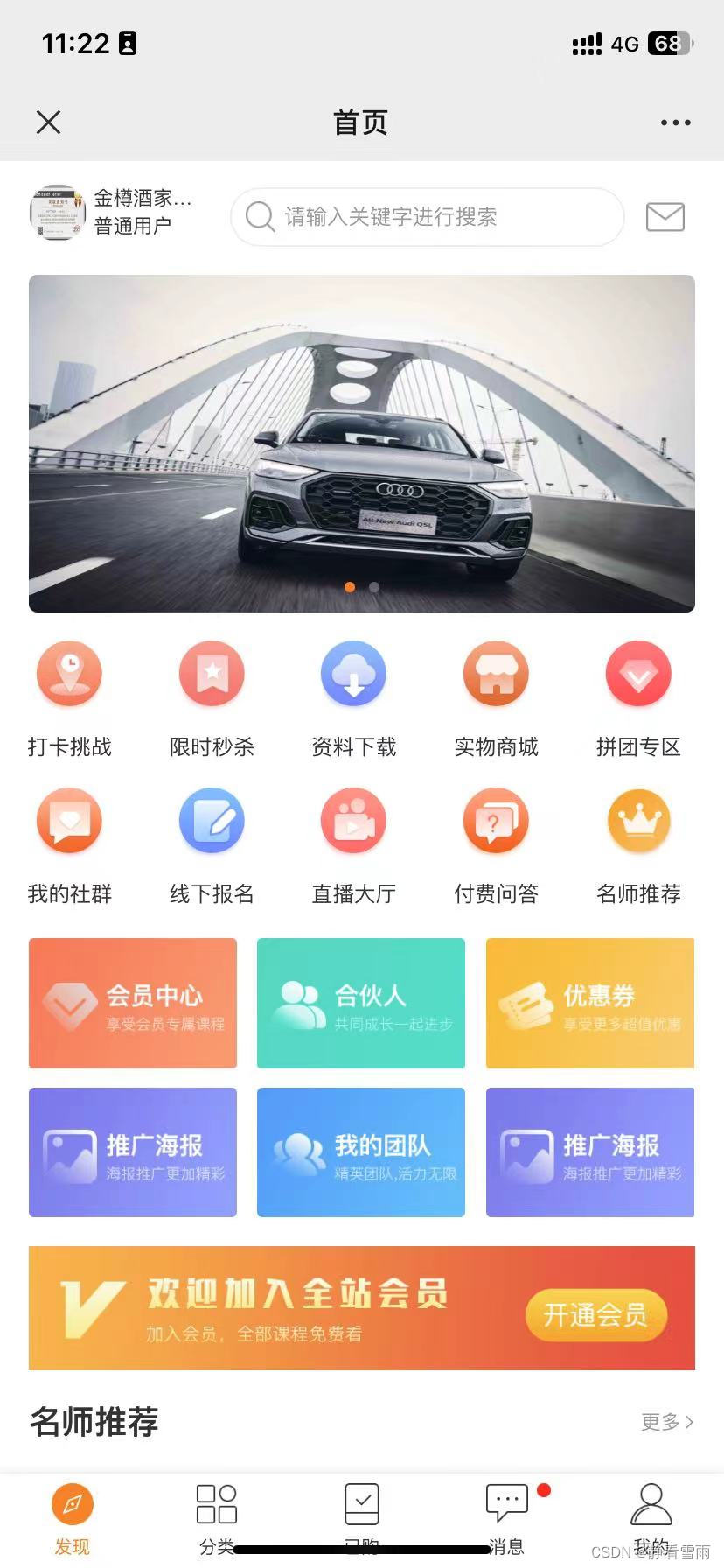
Task: Expand 名师推荐 with the 更多 link
Action: click(666, 1422)
